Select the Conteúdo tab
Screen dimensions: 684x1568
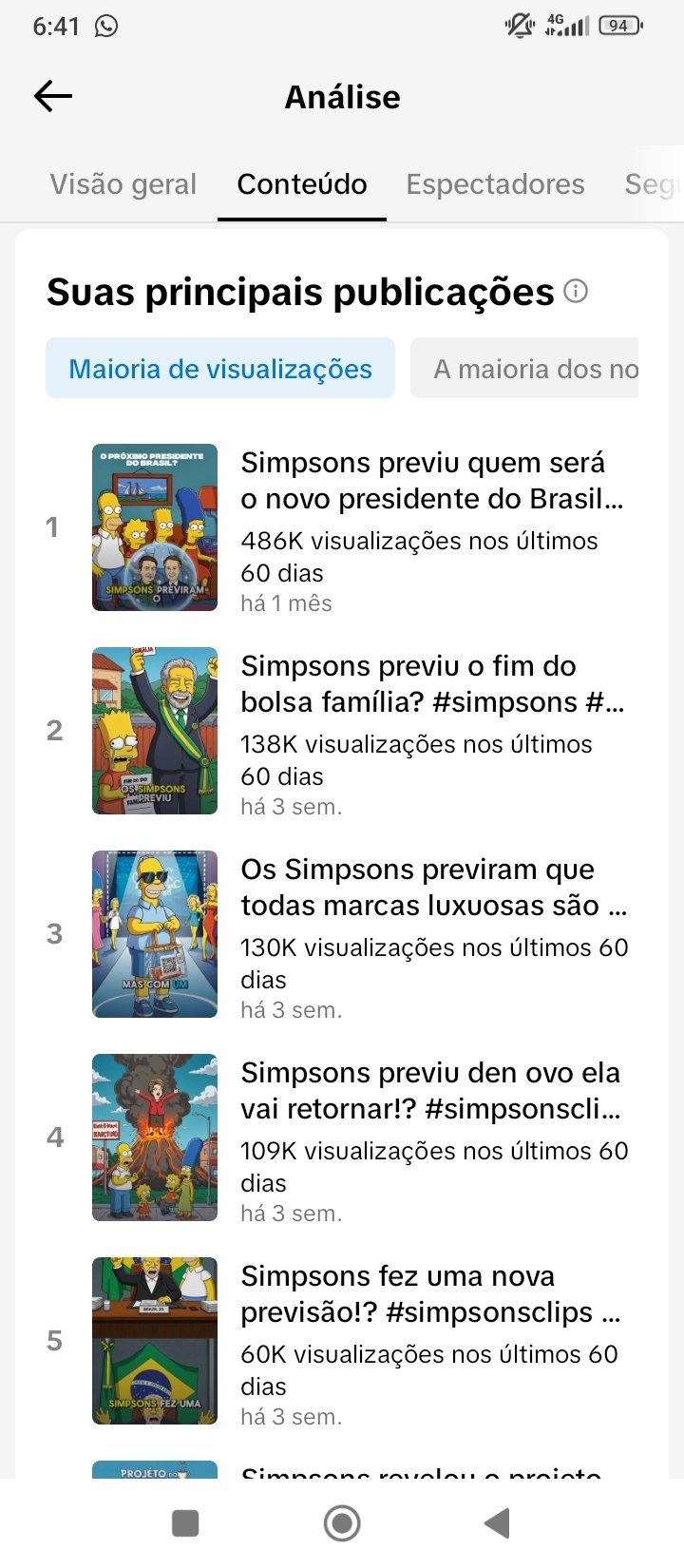coord(302,183)
